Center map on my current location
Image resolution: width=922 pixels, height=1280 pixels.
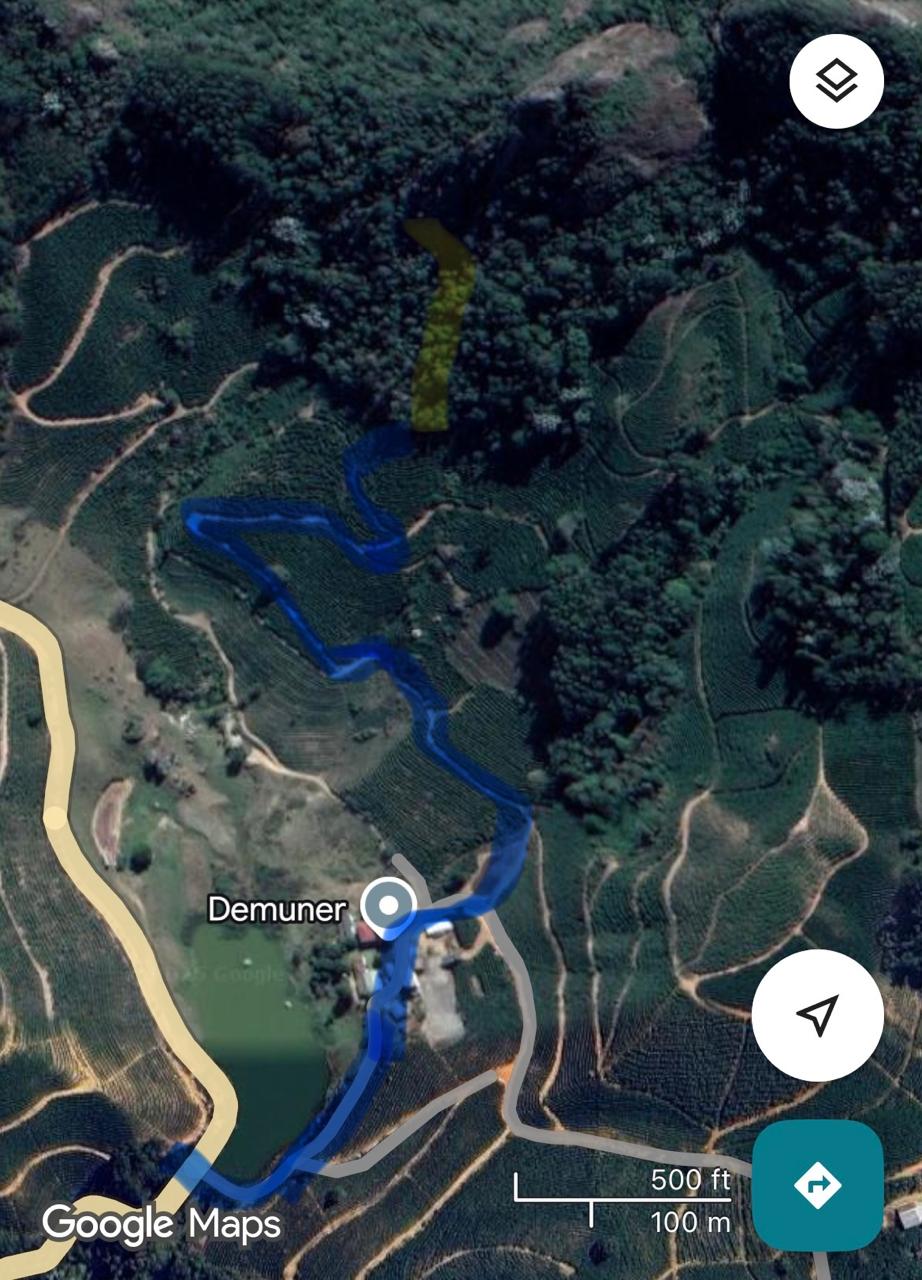(817, 1015)
